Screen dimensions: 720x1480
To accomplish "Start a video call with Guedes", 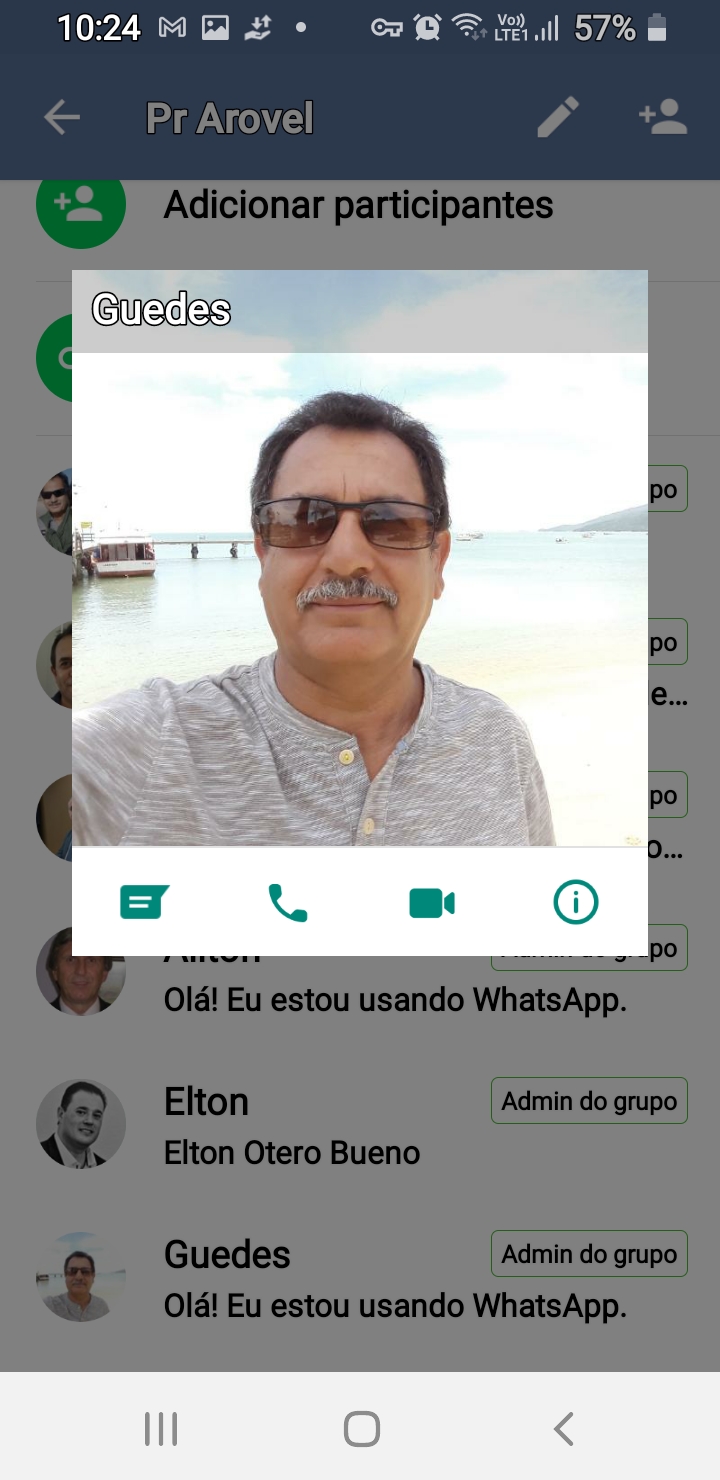I will click(432, 903).
